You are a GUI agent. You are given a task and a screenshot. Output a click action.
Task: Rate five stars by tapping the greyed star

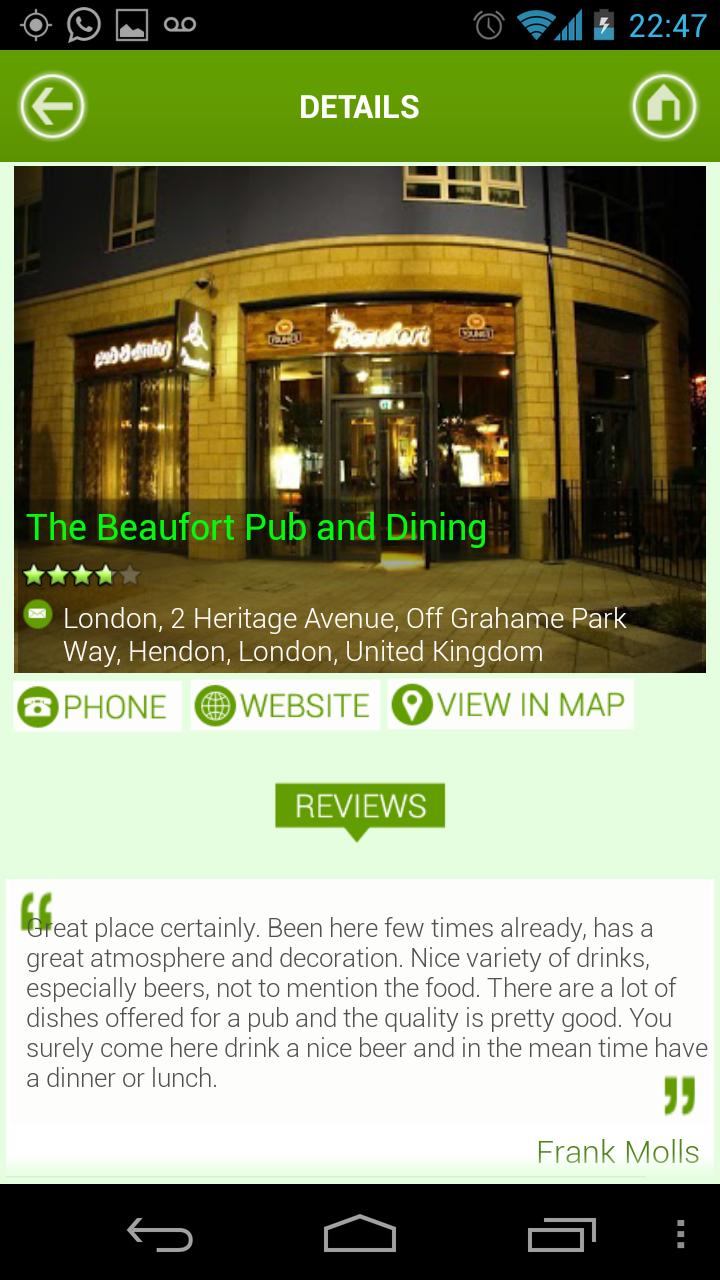coord(129,575)
